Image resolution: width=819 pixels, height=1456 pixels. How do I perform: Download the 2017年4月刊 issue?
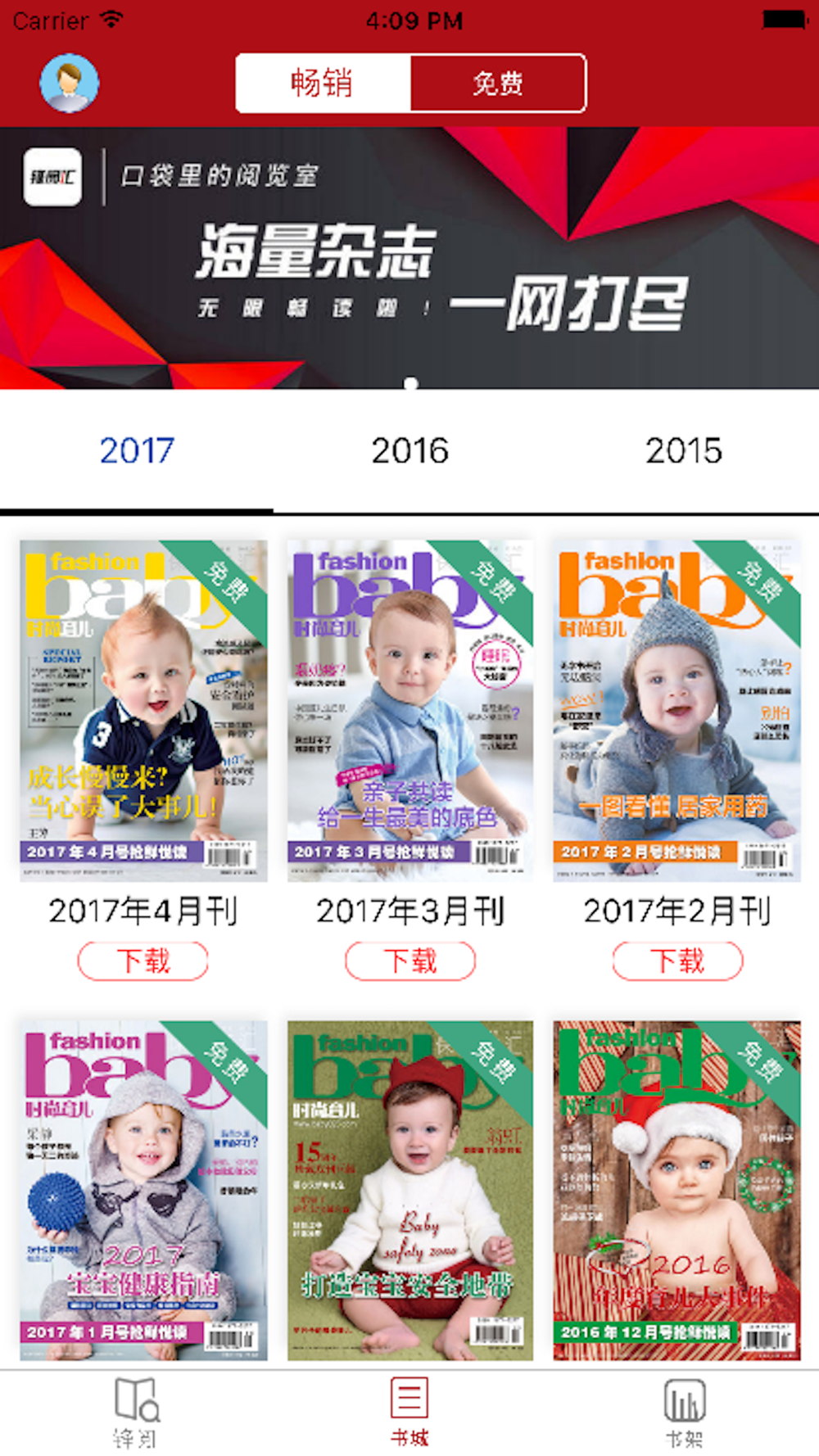pos(143,961)
